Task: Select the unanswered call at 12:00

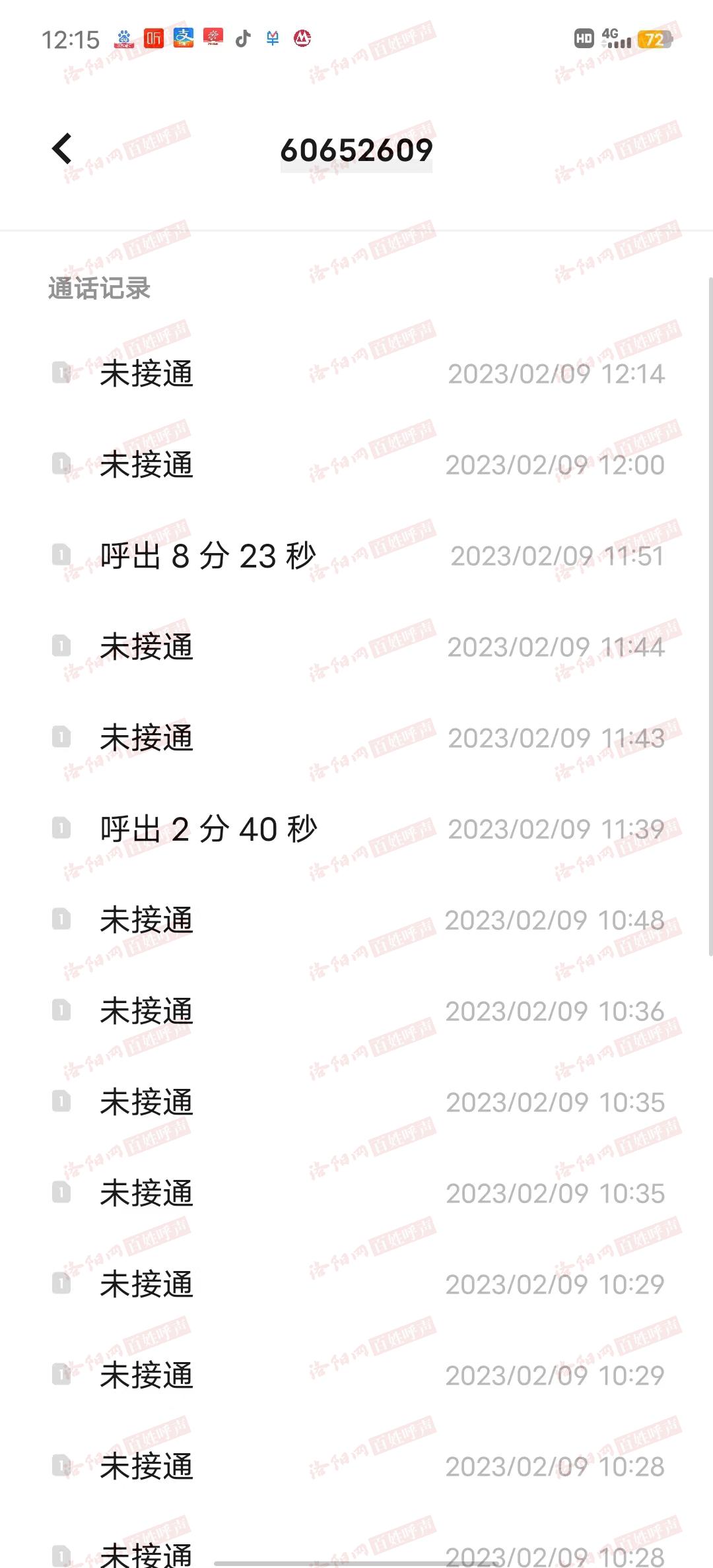Action: point(356,465)
